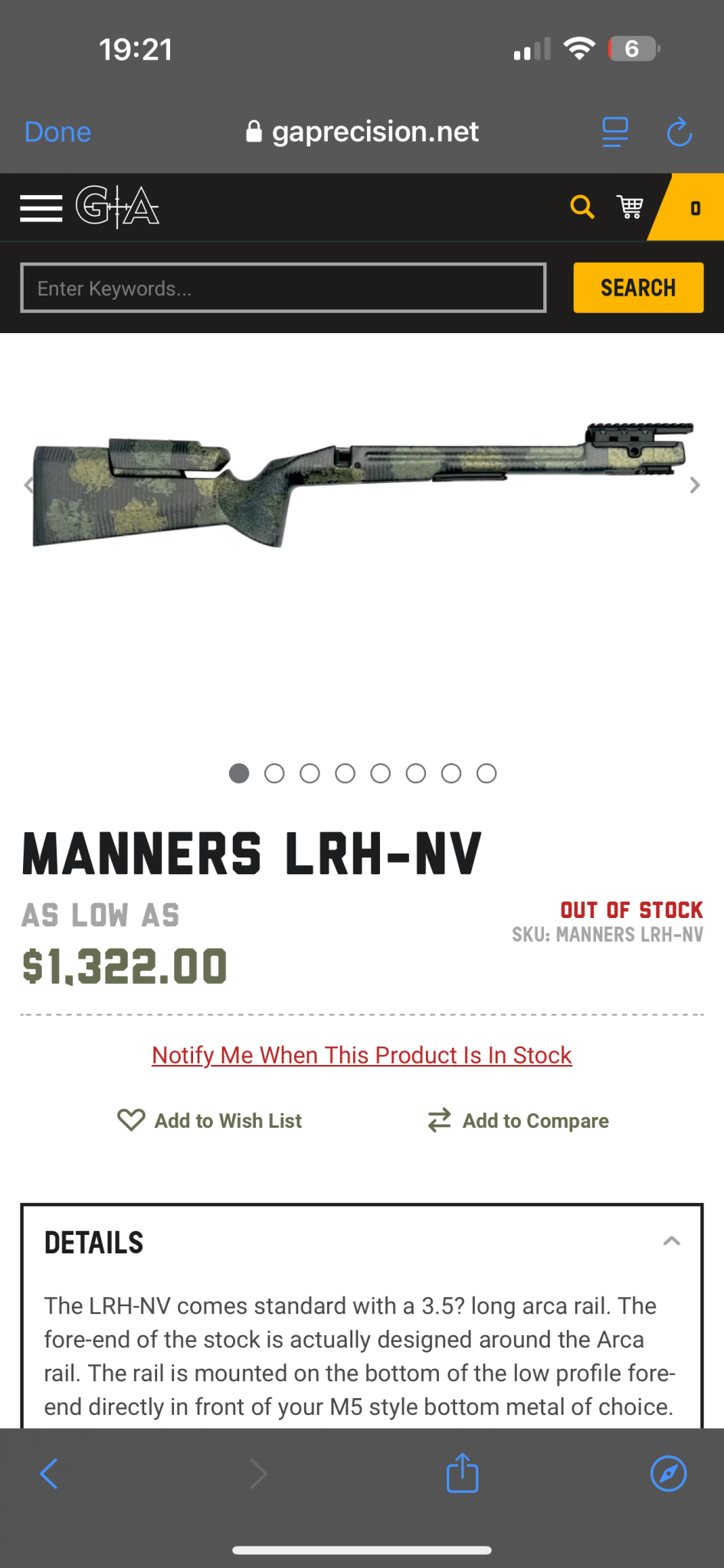Show previous product image with left arrow
This screenshot has width=724, height=1568.
click(x=28, y=485)
